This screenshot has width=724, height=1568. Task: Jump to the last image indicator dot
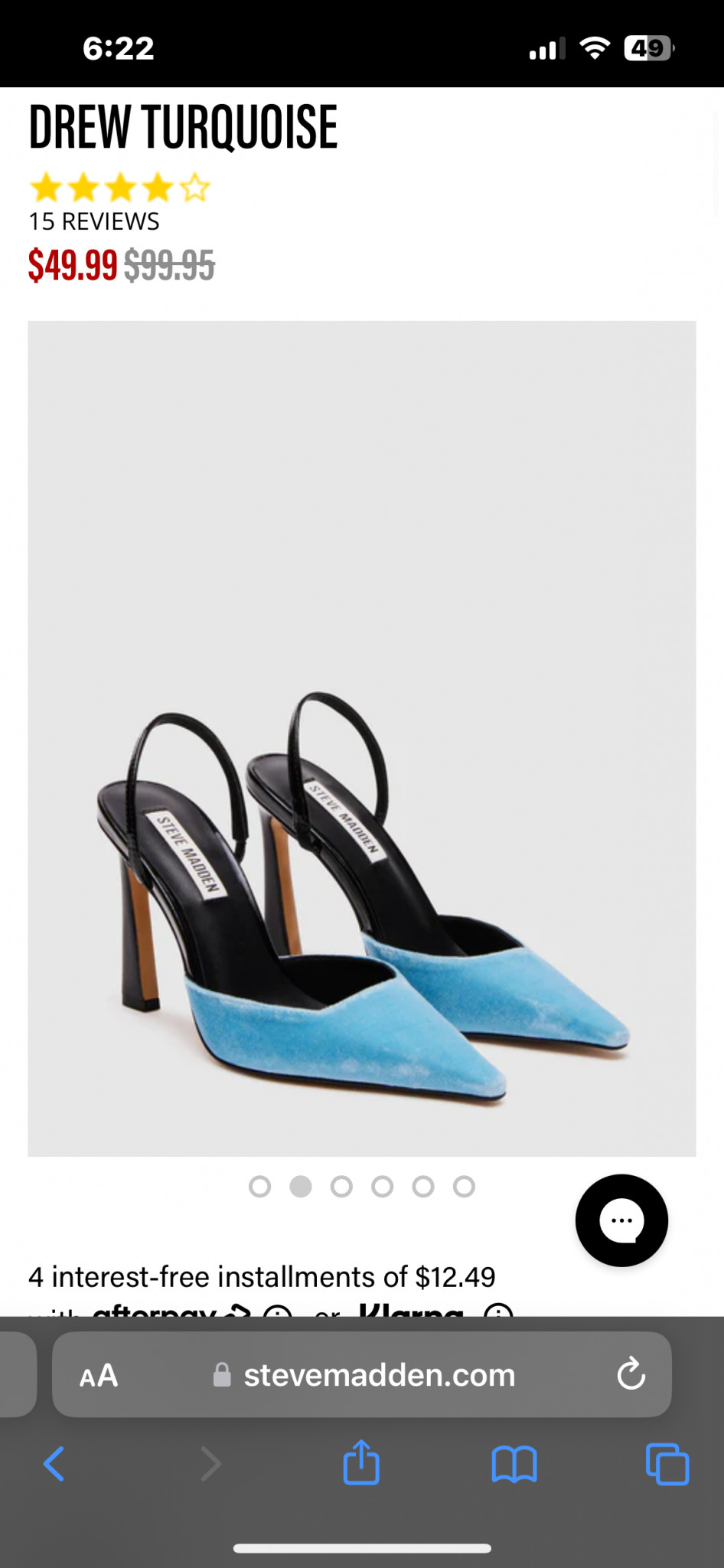click(x=464, y=1187)
